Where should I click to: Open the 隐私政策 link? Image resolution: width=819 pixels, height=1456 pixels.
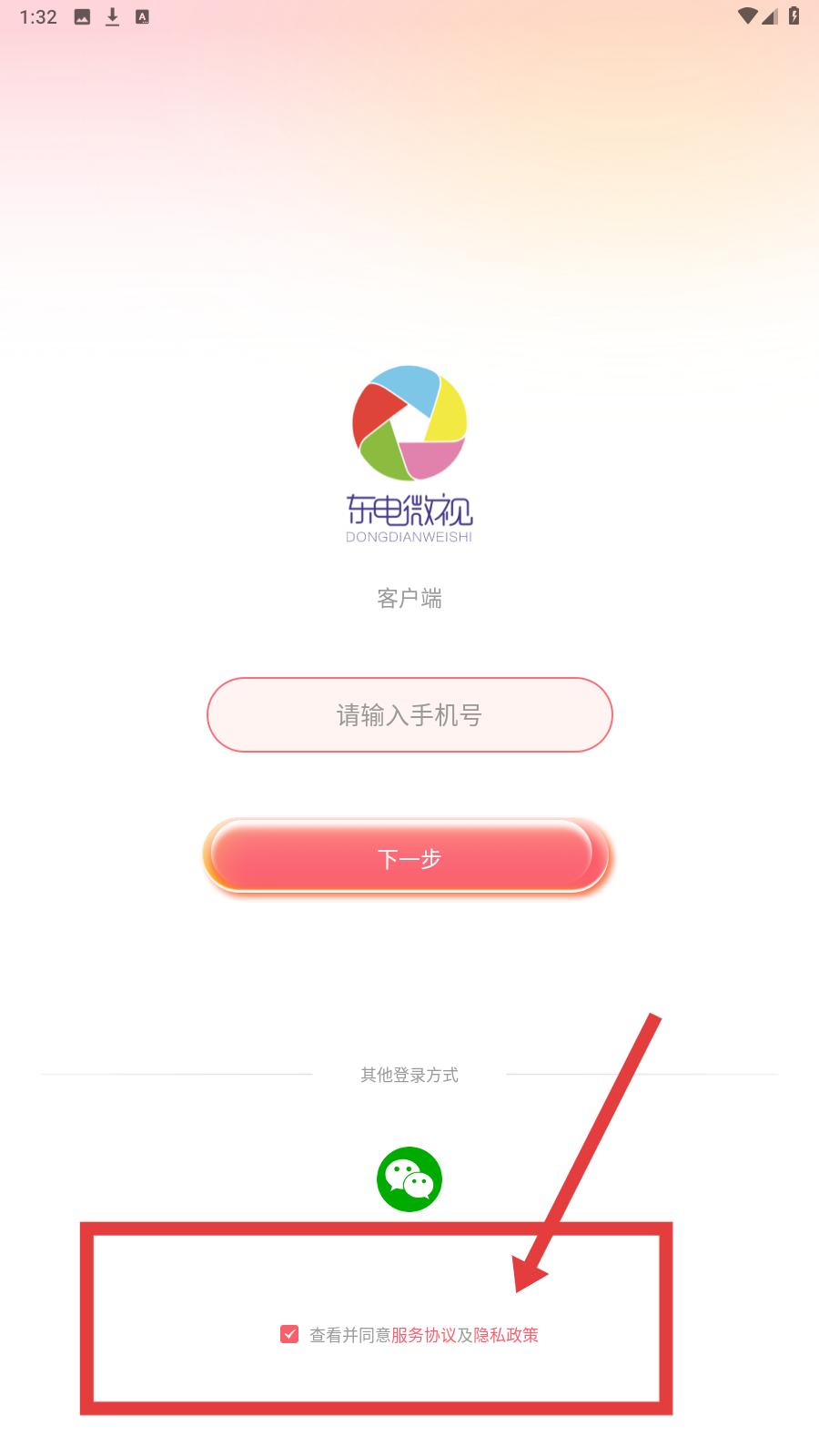pos(506,1335)
